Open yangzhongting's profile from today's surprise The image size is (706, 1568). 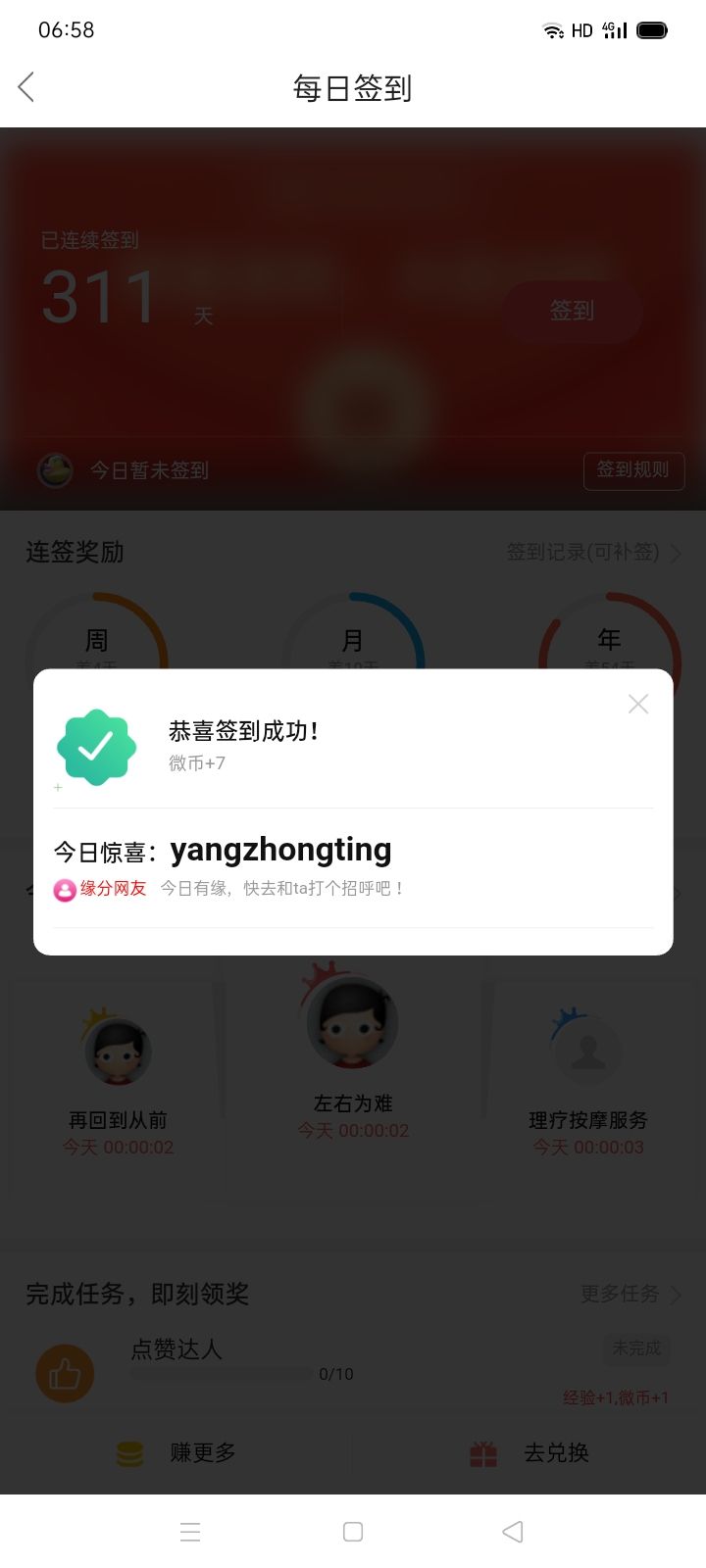(280, 850)
